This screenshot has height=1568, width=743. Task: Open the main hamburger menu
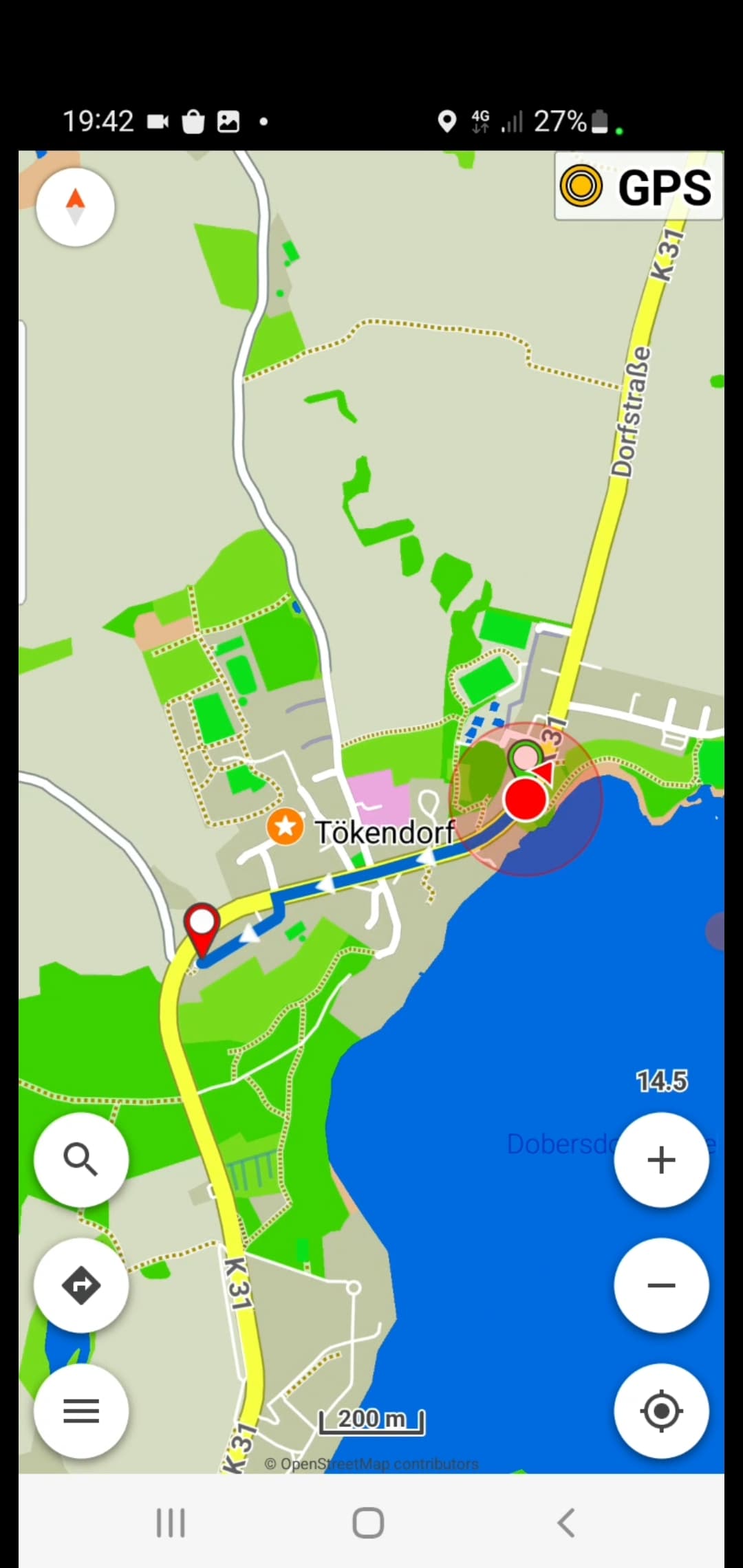[81, 1411]
